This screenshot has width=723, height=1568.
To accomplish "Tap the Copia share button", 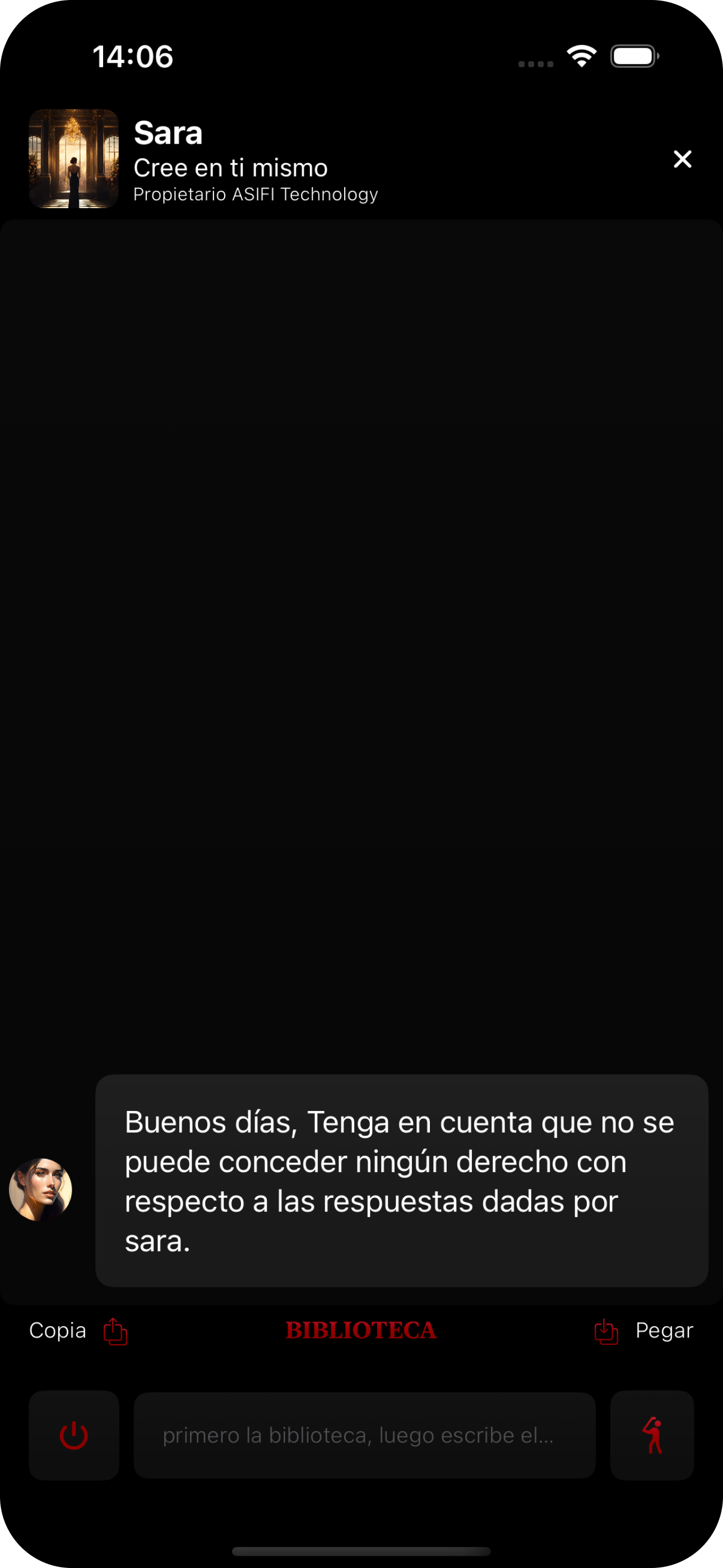I will click(x=78, y=1331).
